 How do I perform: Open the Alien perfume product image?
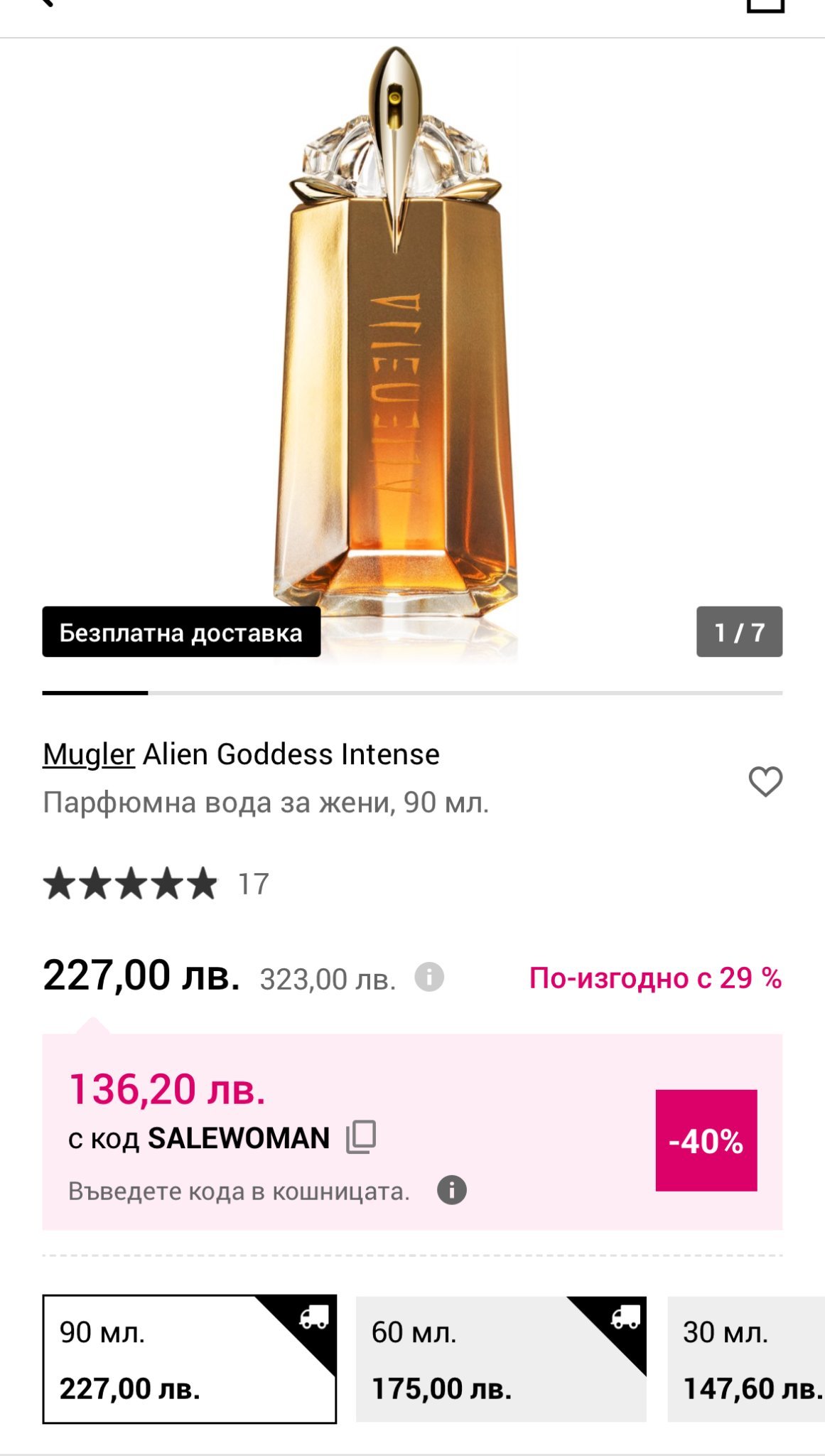[x=397, y=341]
